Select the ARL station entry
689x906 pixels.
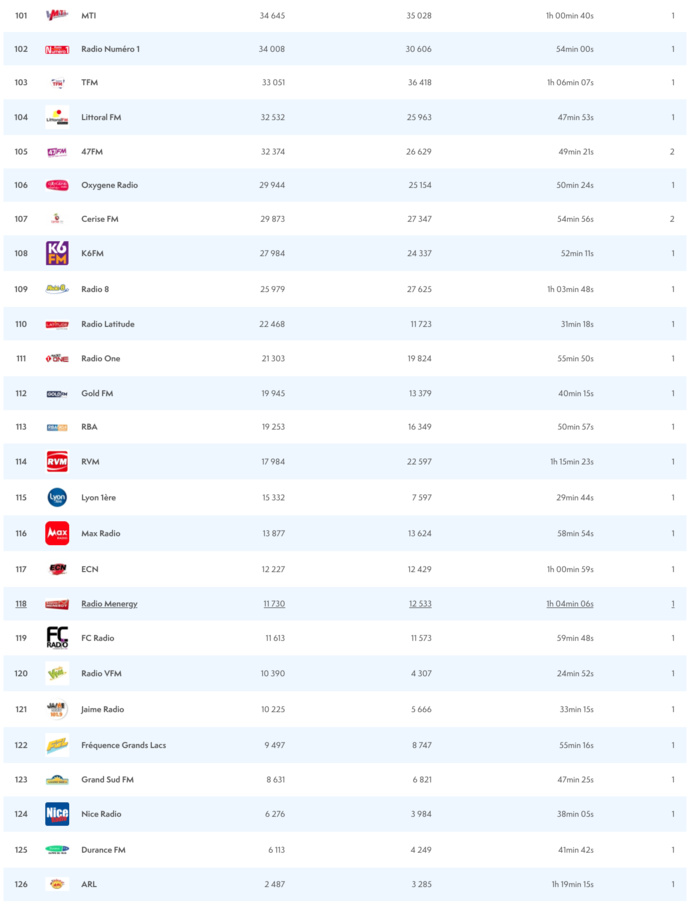point(89,885)
